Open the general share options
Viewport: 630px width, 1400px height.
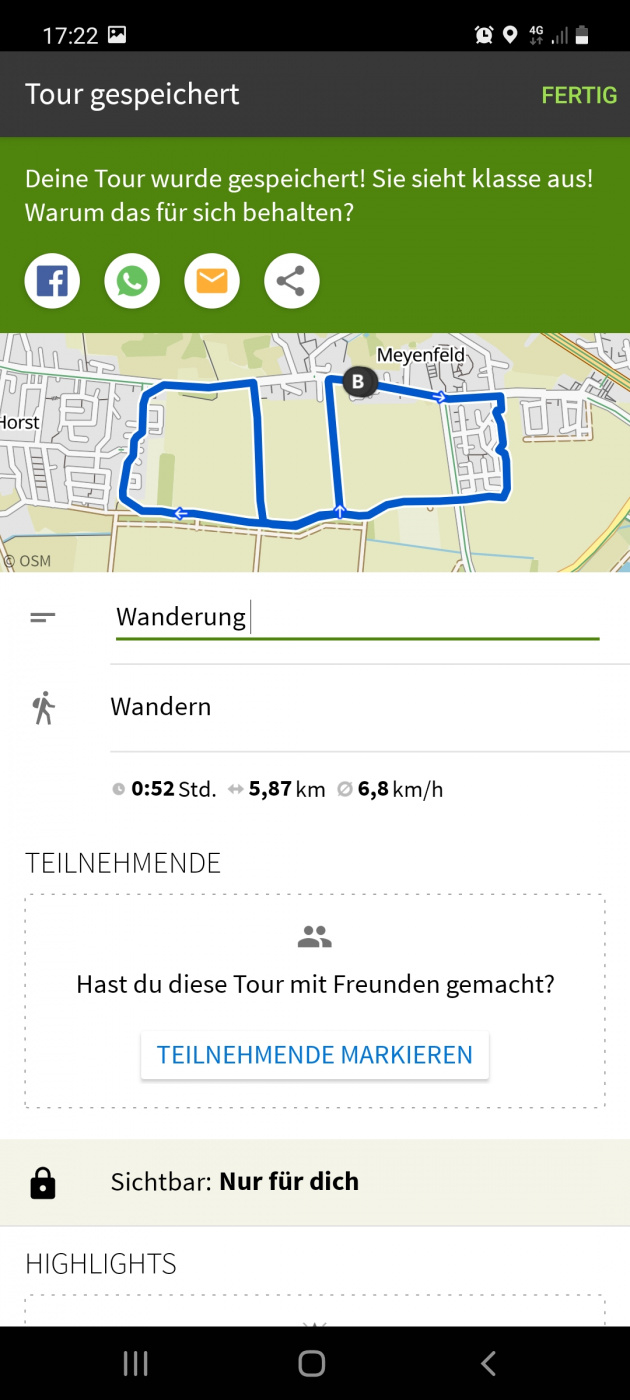coord(291,282)
